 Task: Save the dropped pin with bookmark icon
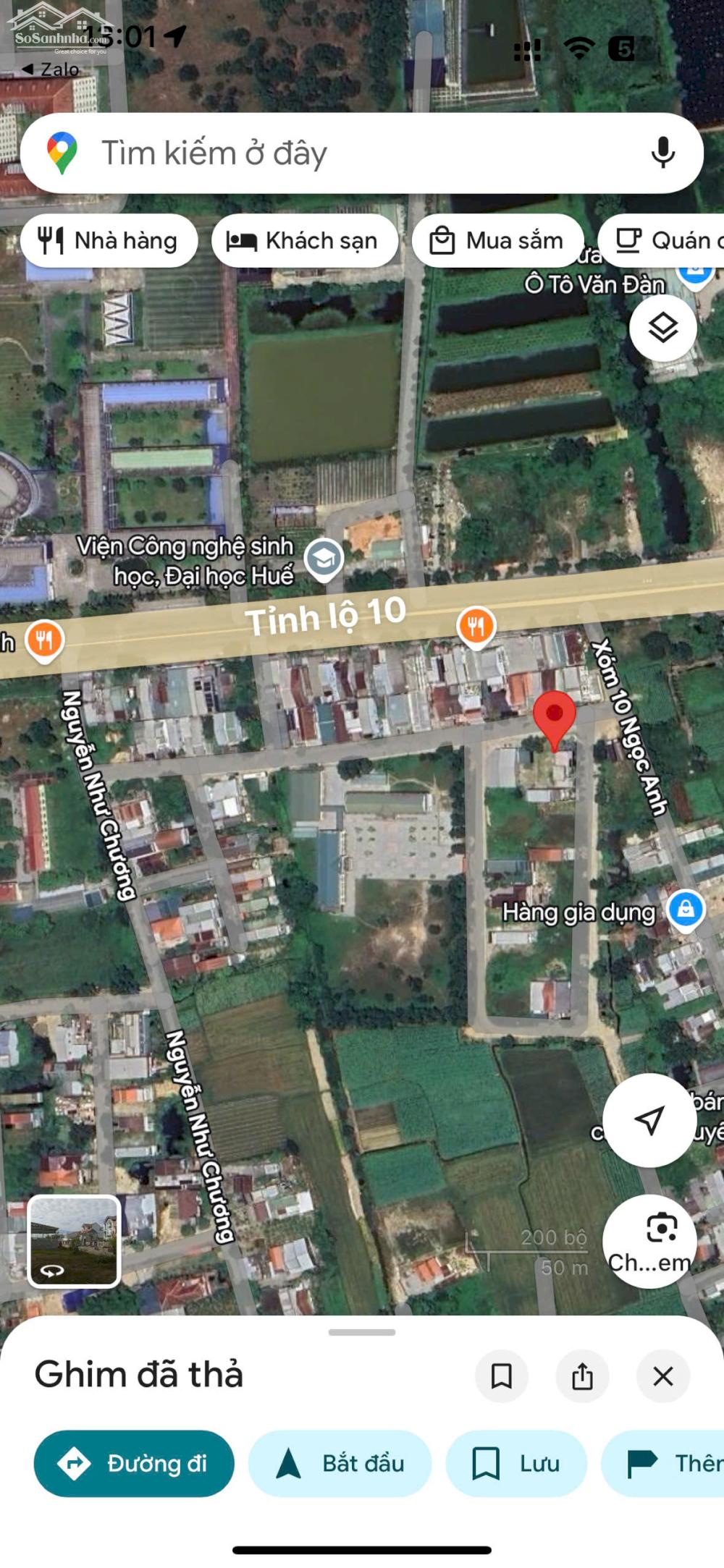click(501, 1376)
